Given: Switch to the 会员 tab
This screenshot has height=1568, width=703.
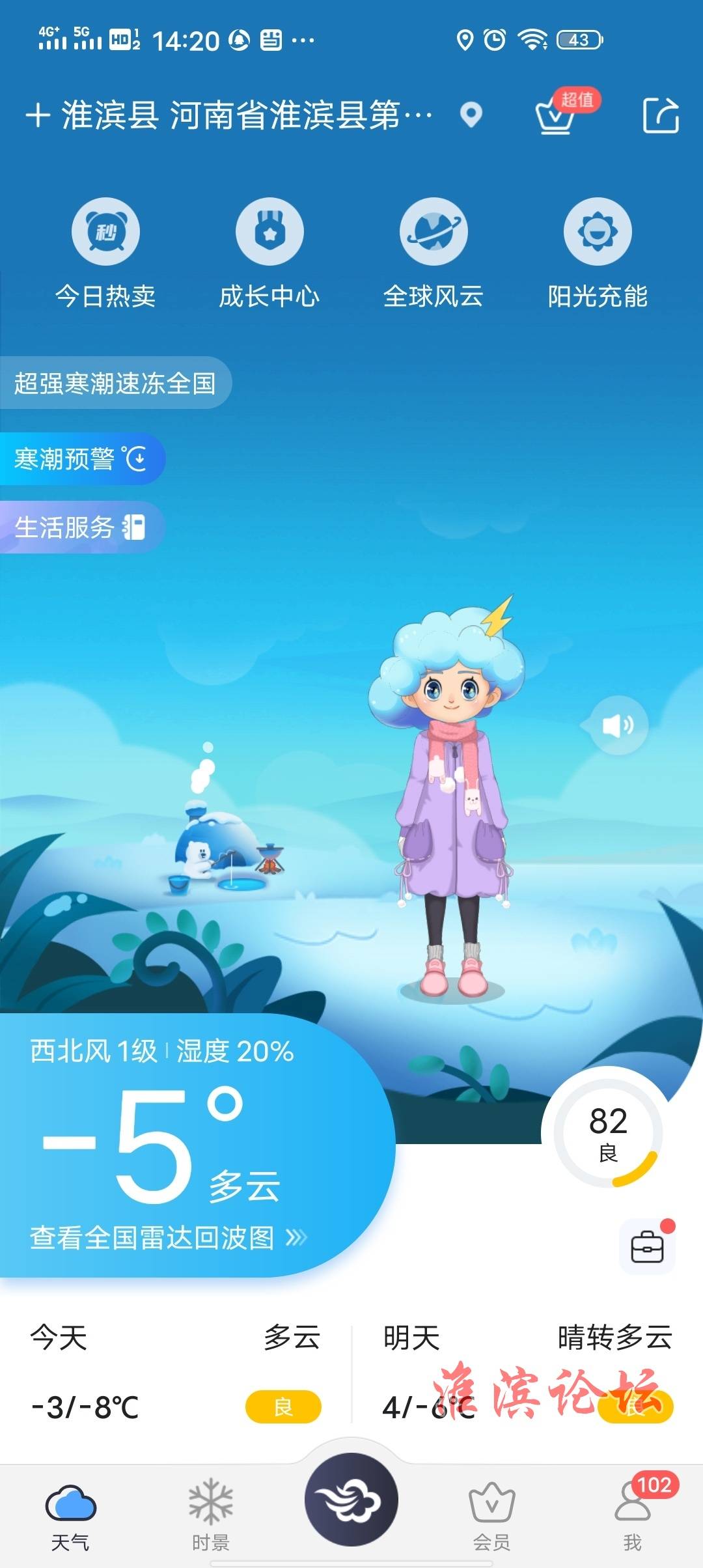Looking at the screenshot, I should pyautogui.click(x=491, y=1515).
